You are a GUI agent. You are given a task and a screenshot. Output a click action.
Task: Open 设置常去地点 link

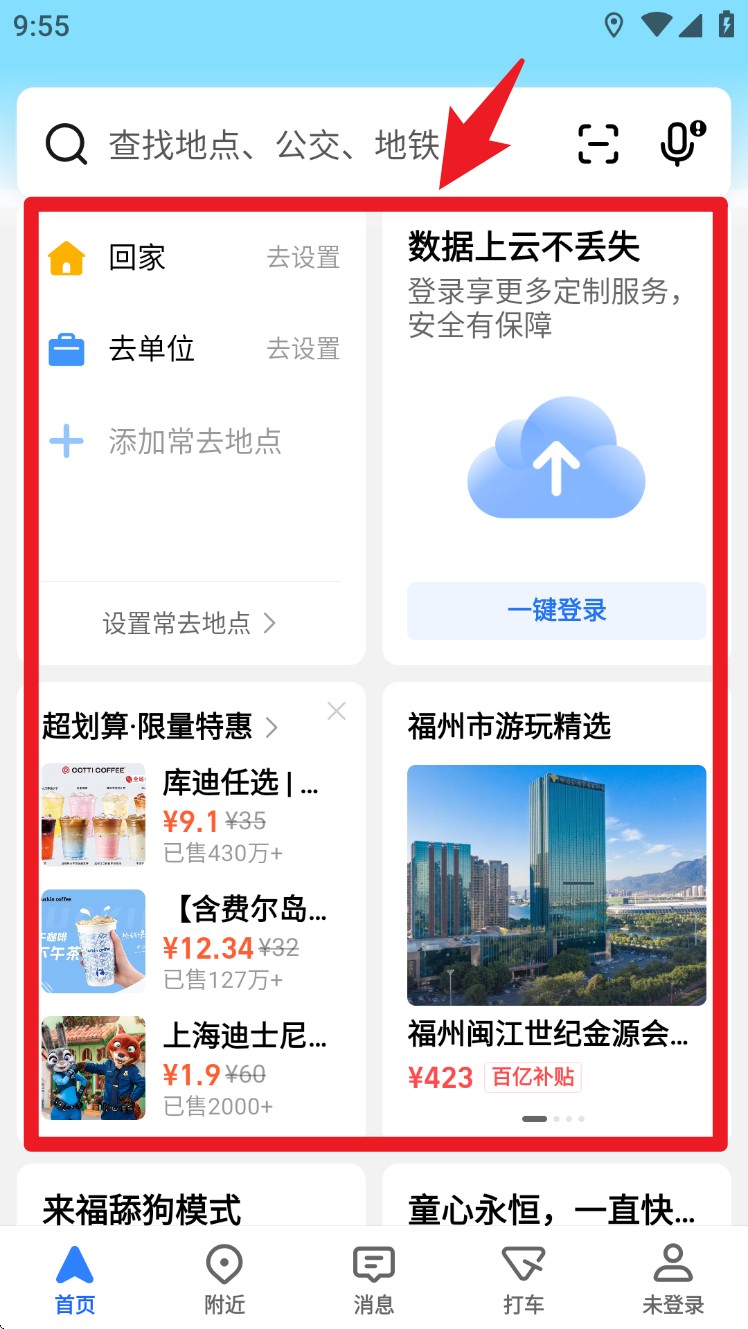click(190, 624)
